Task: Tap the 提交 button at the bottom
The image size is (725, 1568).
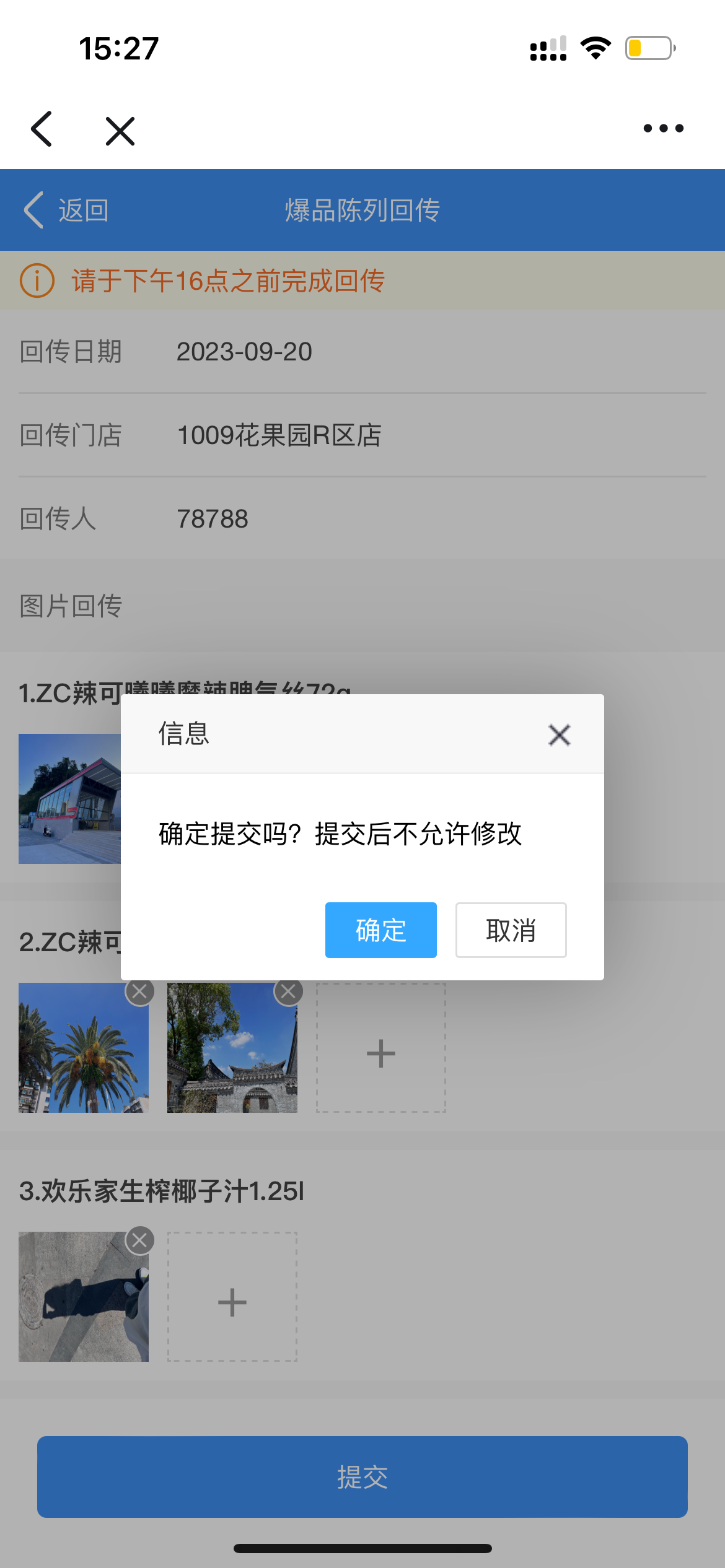Action: click(362, 1476)
